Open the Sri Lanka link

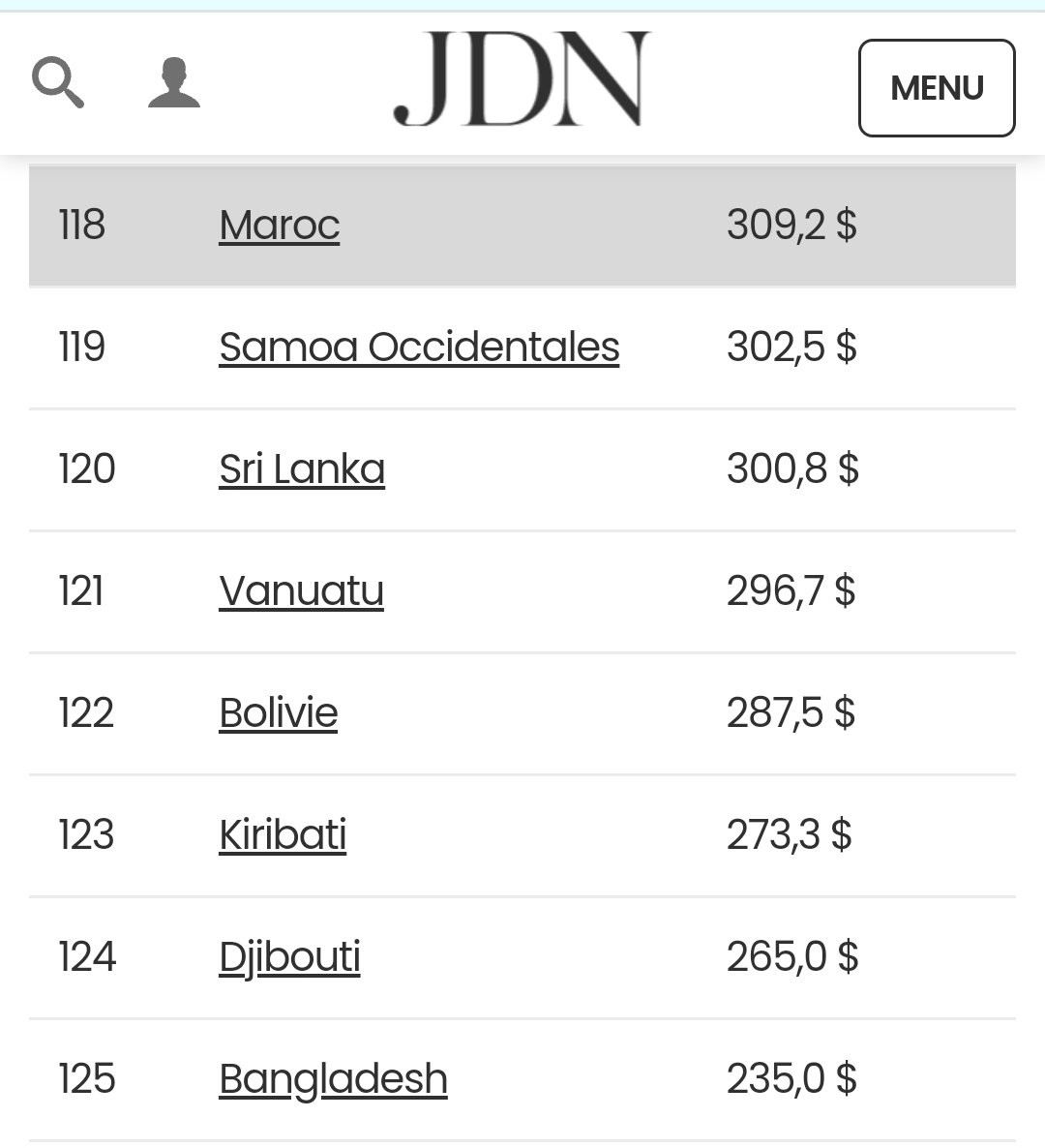pyautogui.click(x=302, y=469)
